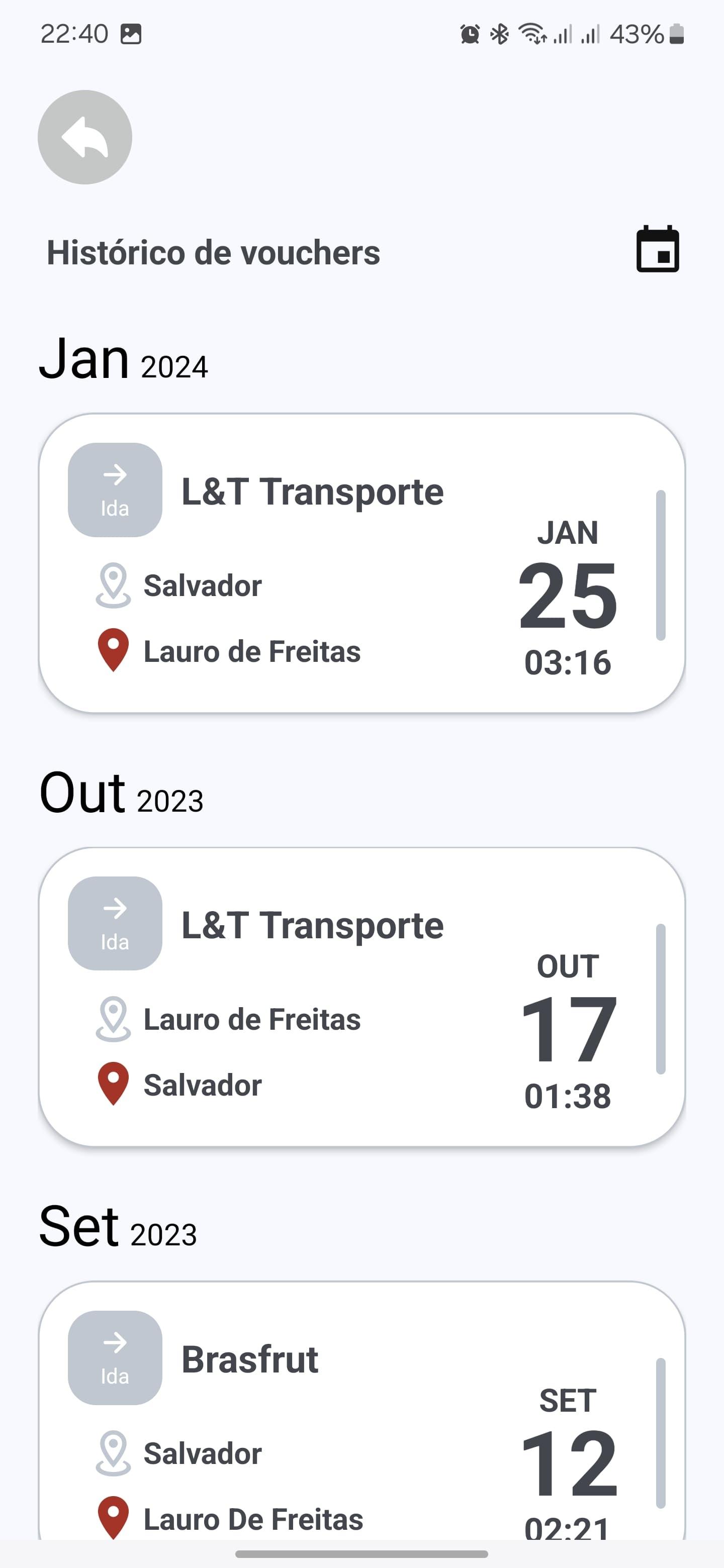This screenshot has height=1568, width=724.
Task: Open the Jan 25 L&T Transporte voucher
Action: [361, 563]
